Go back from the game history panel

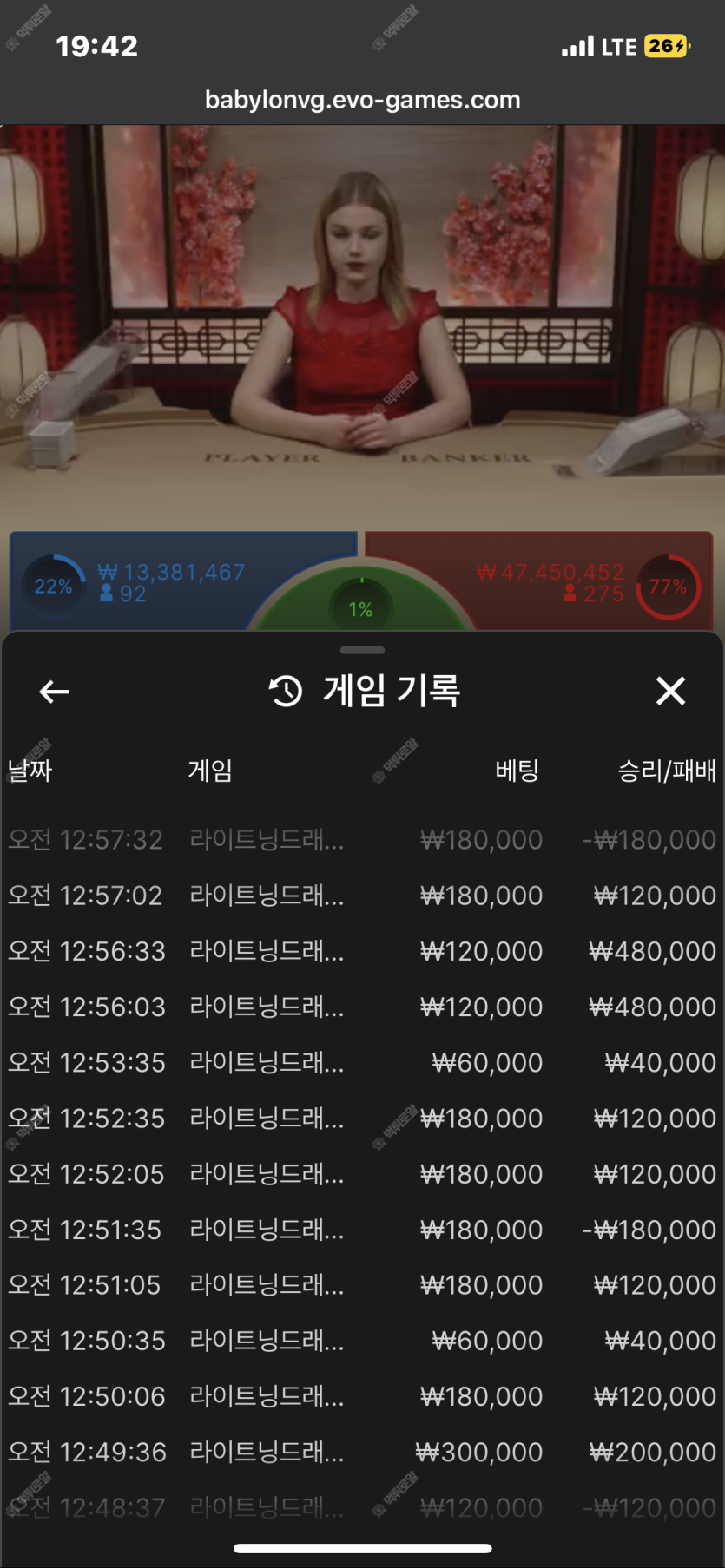click(54, 692)
